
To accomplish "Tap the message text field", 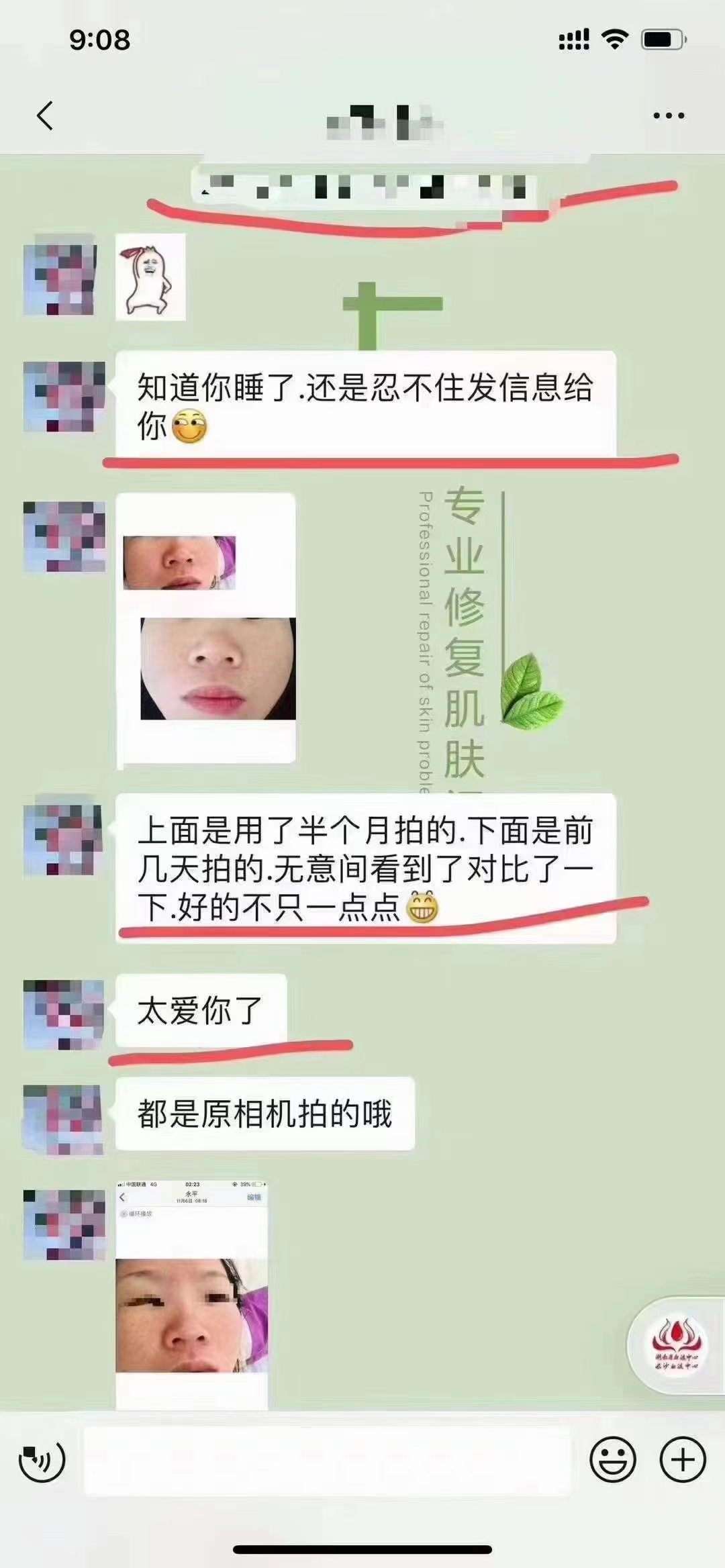I will coord(327,1461).
